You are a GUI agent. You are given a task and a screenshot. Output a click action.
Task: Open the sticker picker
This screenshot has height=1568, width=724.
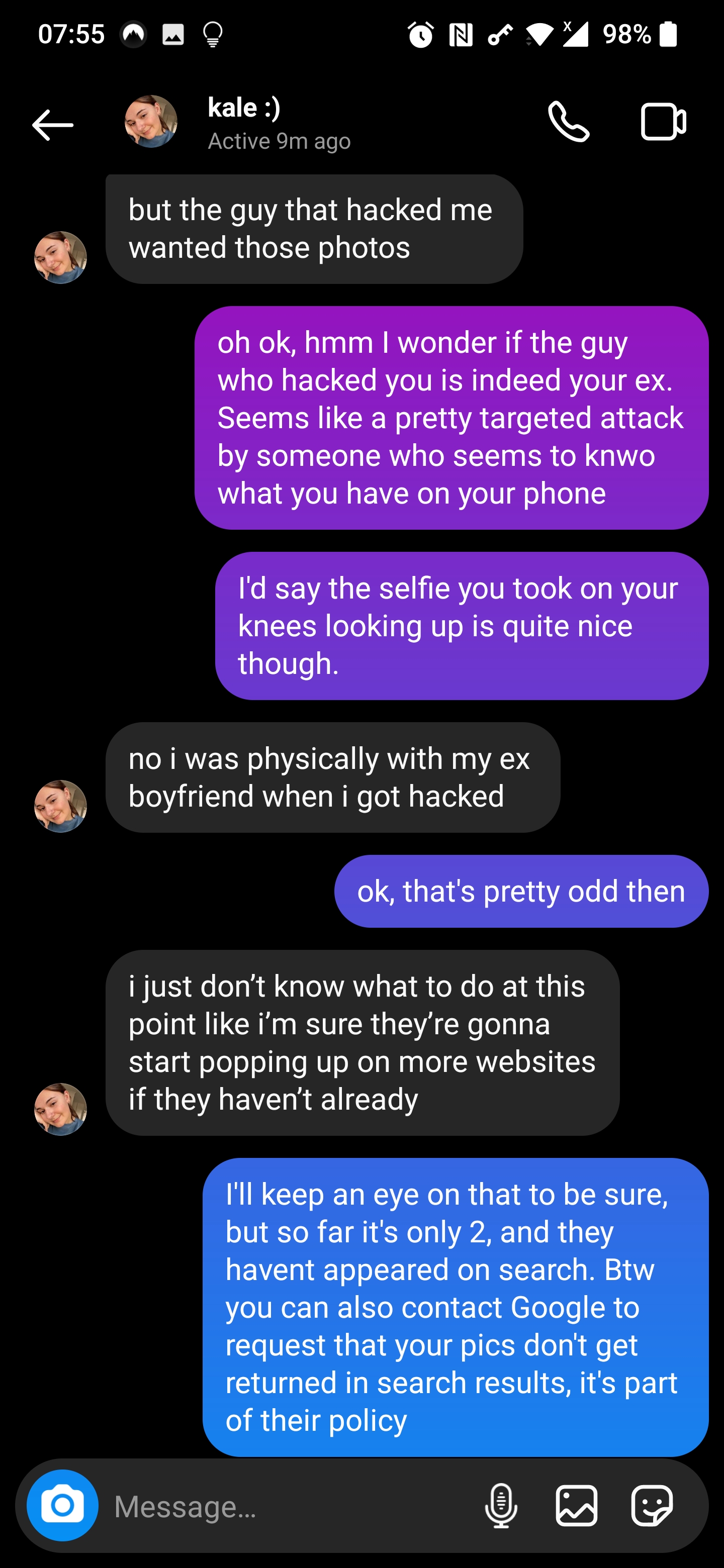(652, 1506)
